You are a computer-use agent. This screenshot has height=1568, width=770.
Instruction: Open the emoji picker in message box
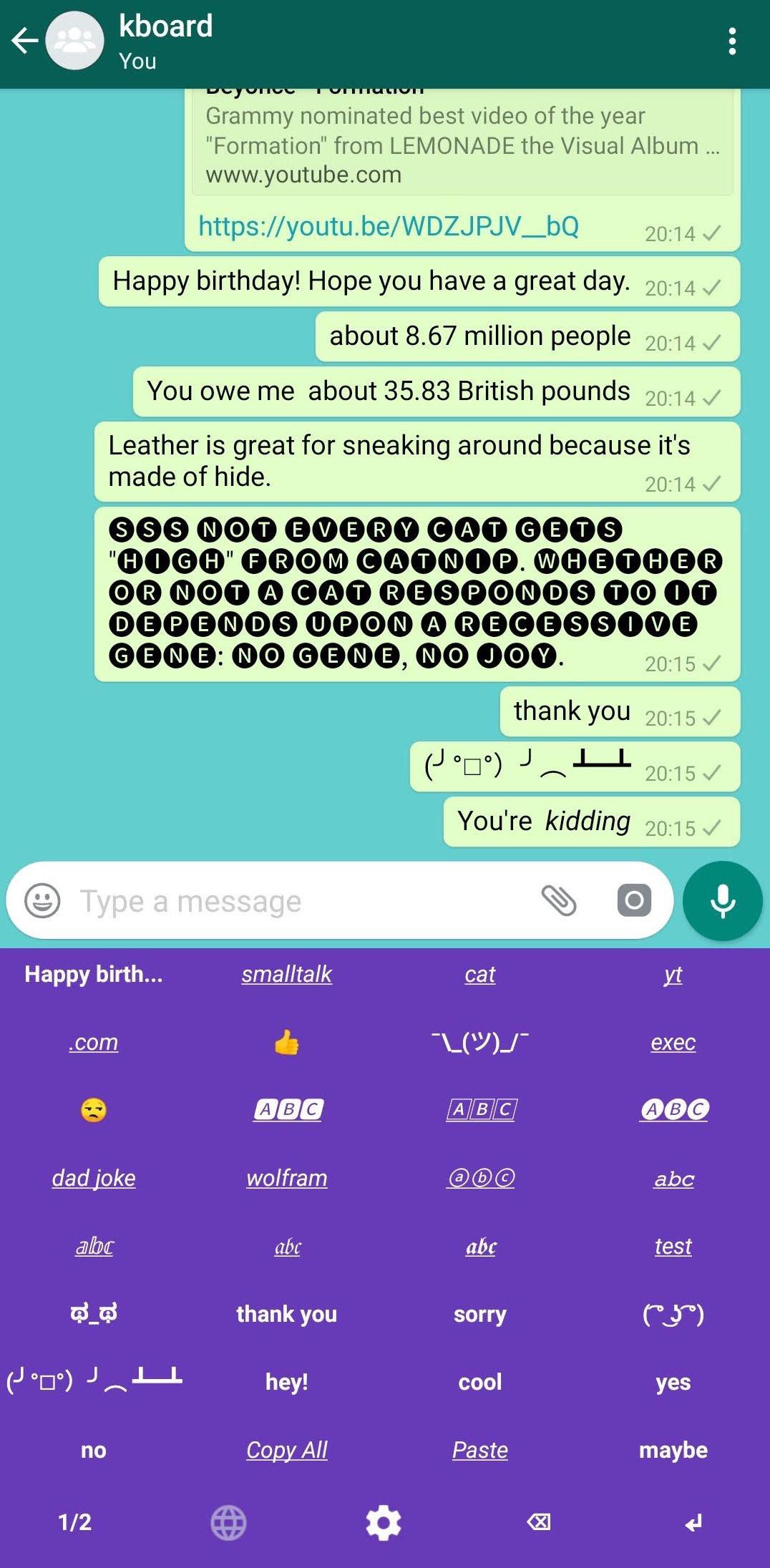pos(42,900)
